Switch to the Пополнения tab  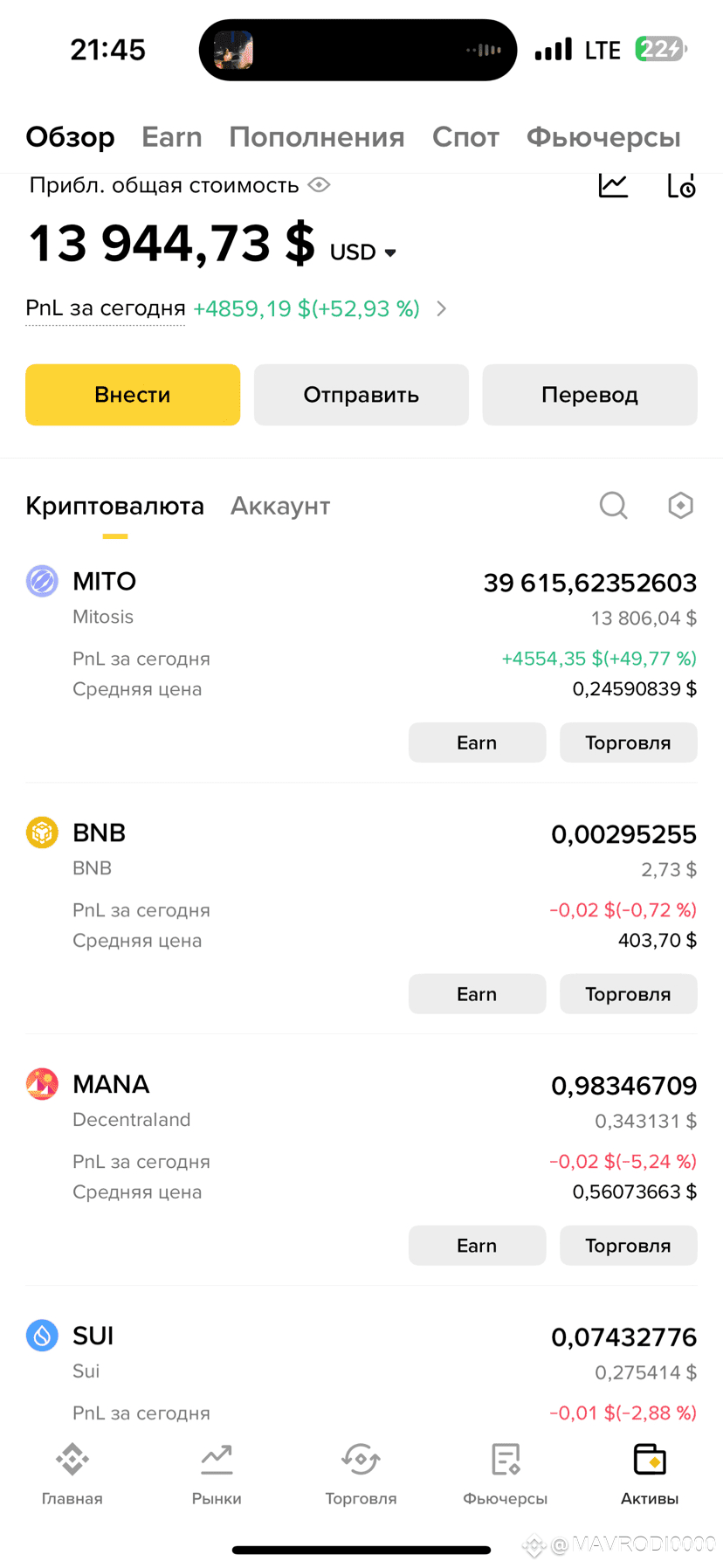tap(317, 137)
